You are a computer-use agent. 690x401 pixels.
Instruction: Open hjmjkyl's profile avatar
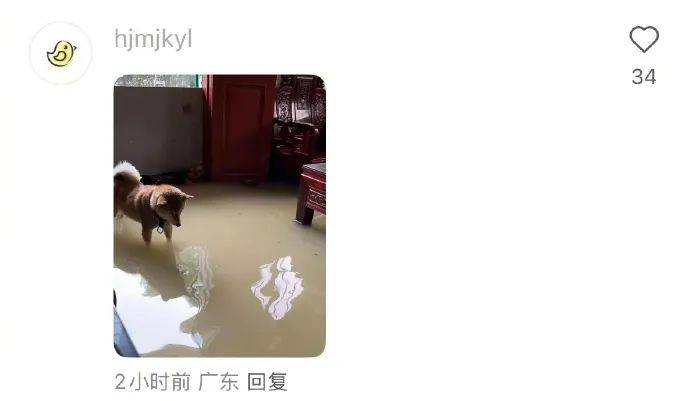[61, 53]
